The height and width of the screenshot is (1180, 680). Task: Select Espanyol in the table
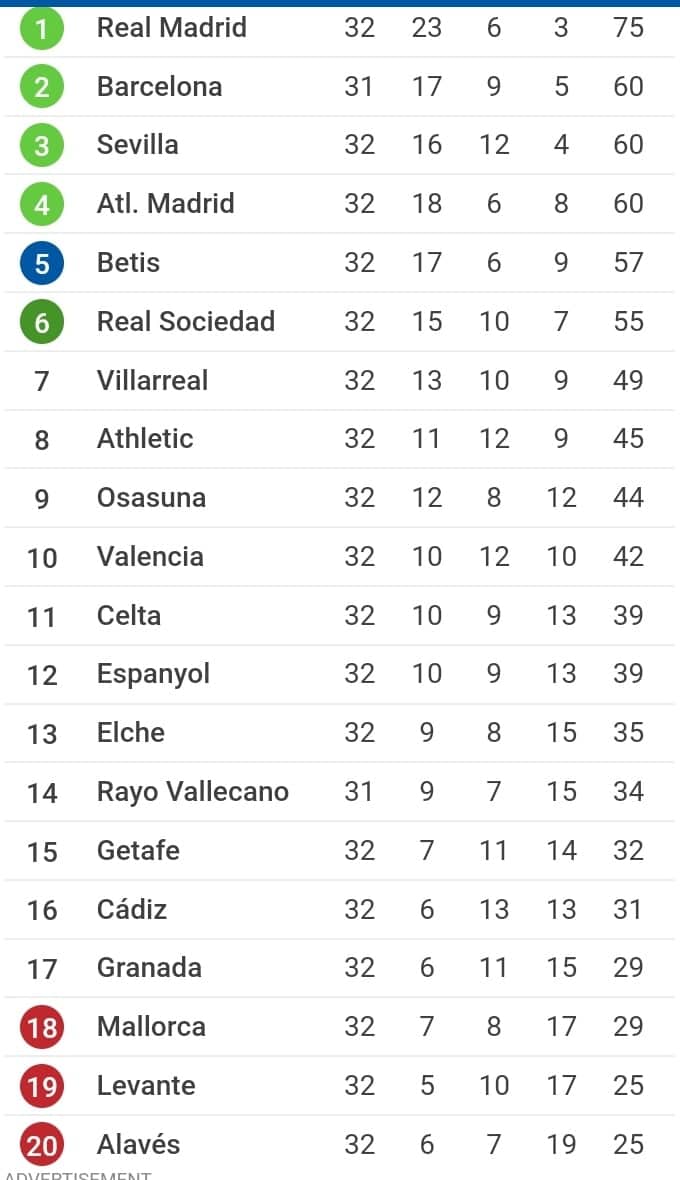tap(339, 674)
